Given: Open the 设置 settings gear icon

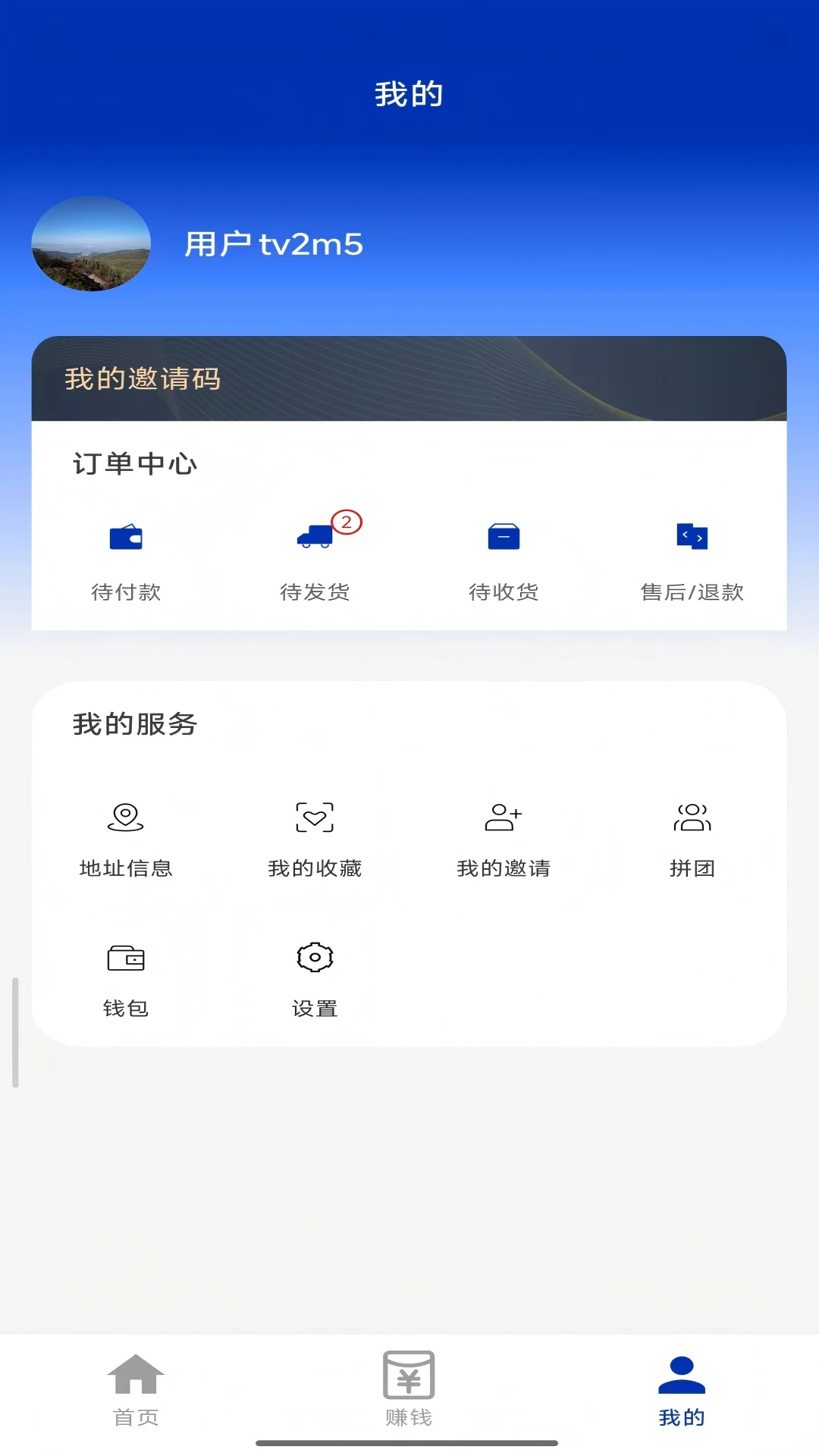Looking at the screenshot, I should (315, 957).
